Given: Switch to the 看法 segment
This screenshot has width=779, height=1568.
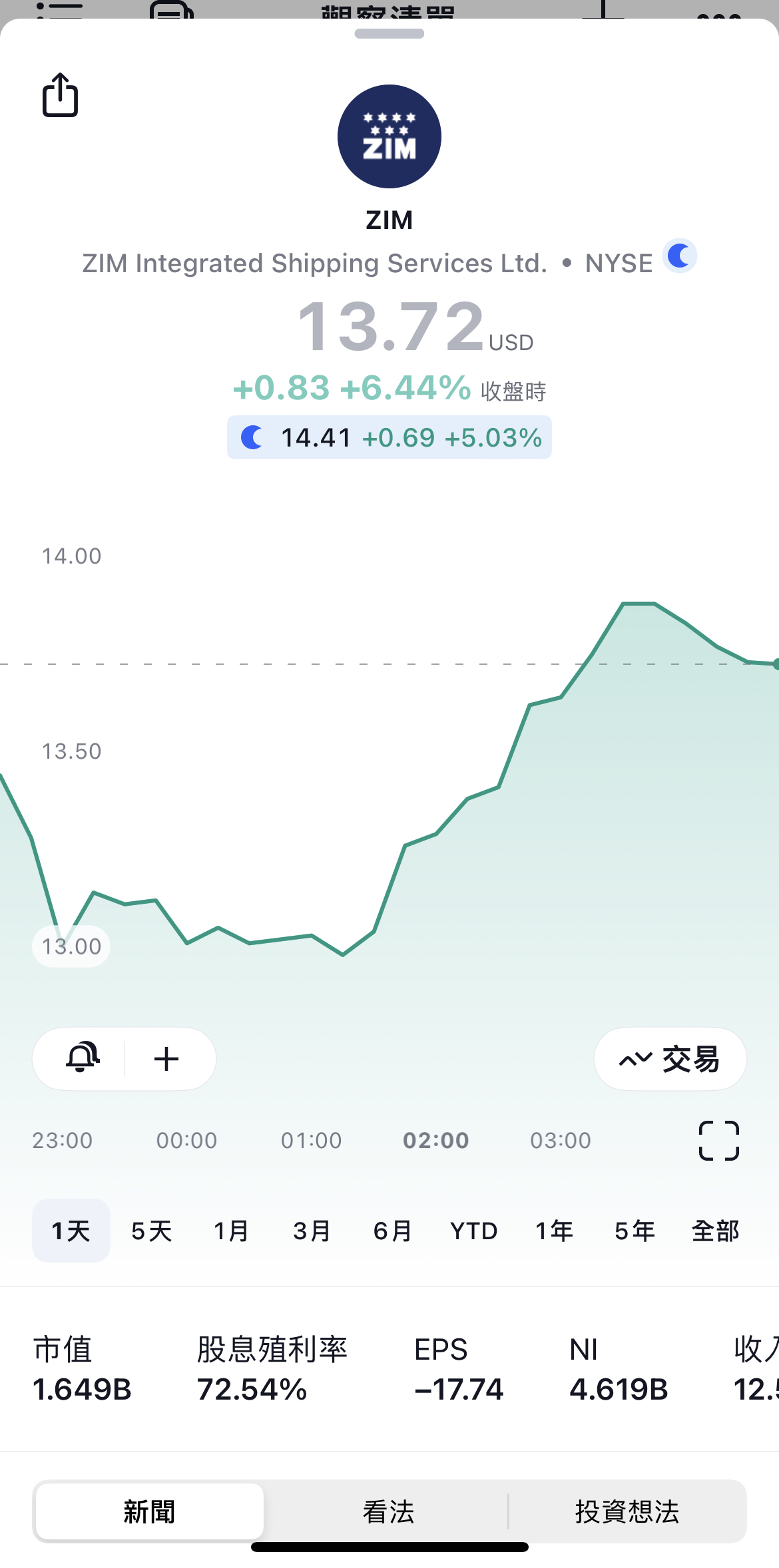Looking at the screenshot, I should click(x=388, y=1511).
